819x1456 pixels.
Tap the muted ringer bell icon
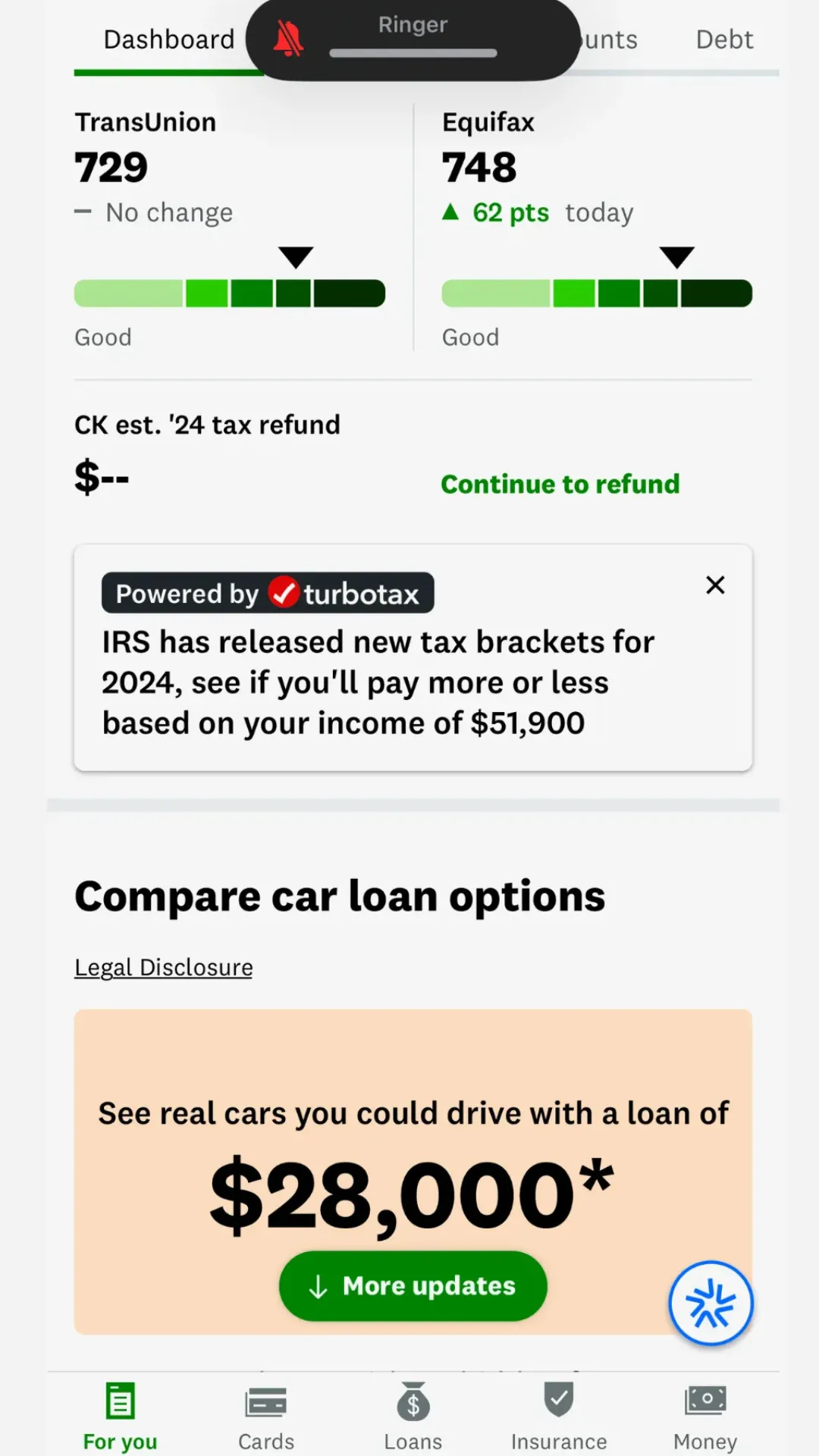288,39
